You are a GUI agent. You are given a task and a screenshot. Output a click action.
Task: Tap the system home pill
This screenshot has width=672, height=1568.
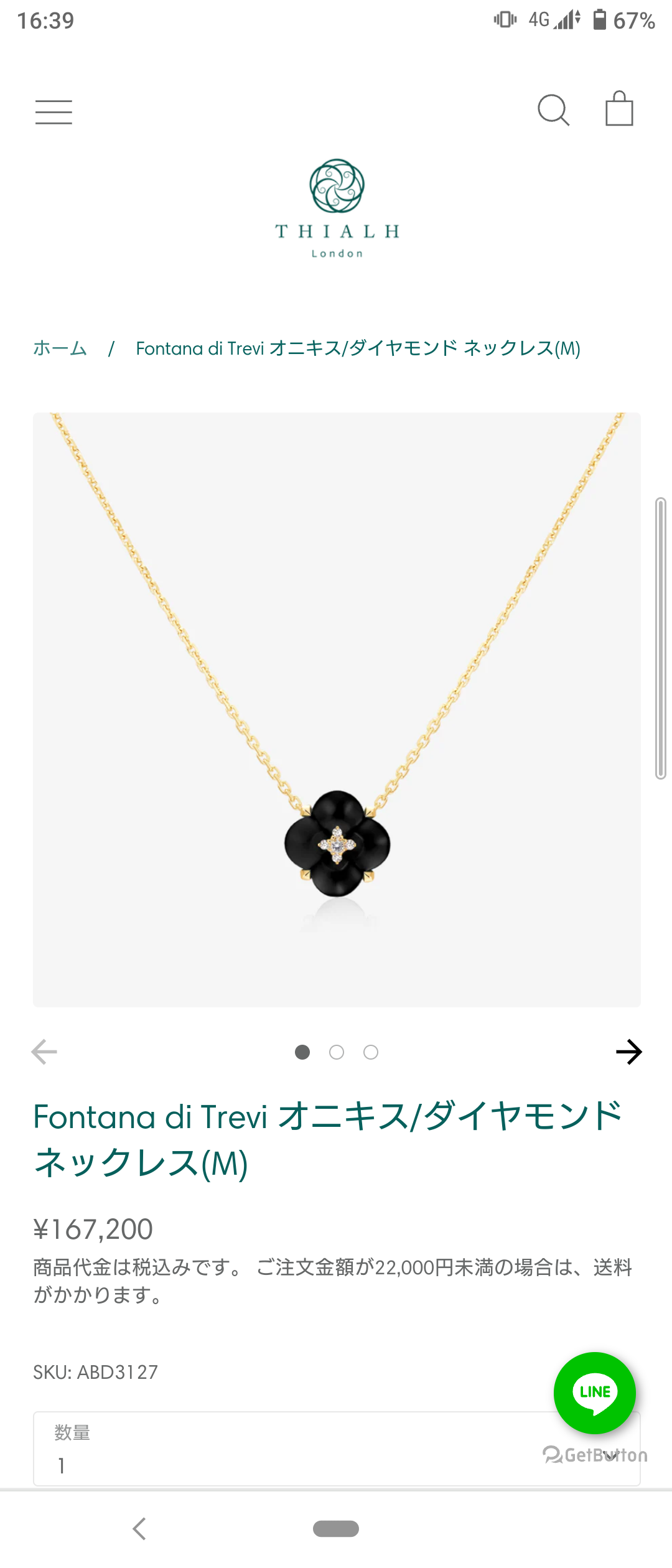(x=336, y=1529)
